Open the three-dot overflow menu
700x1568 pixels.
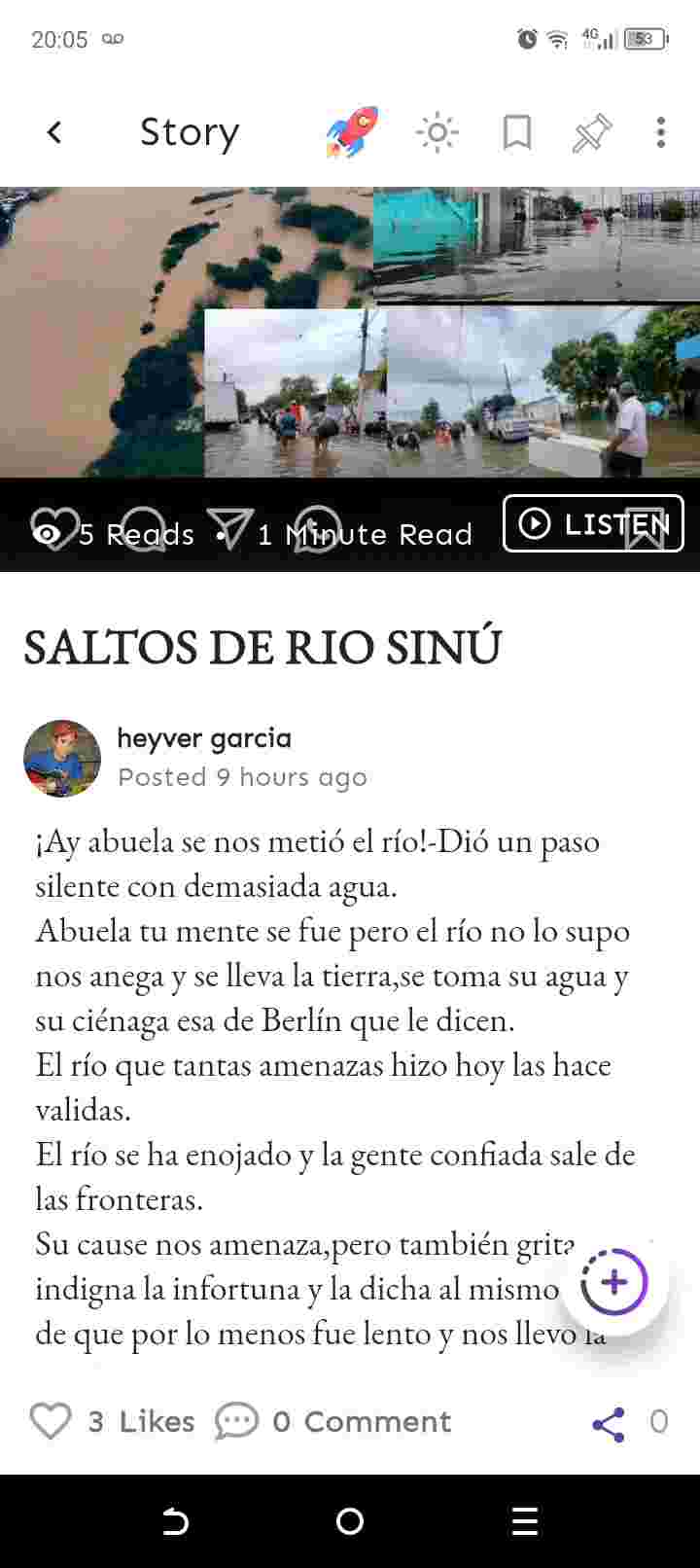pos(661,132)
